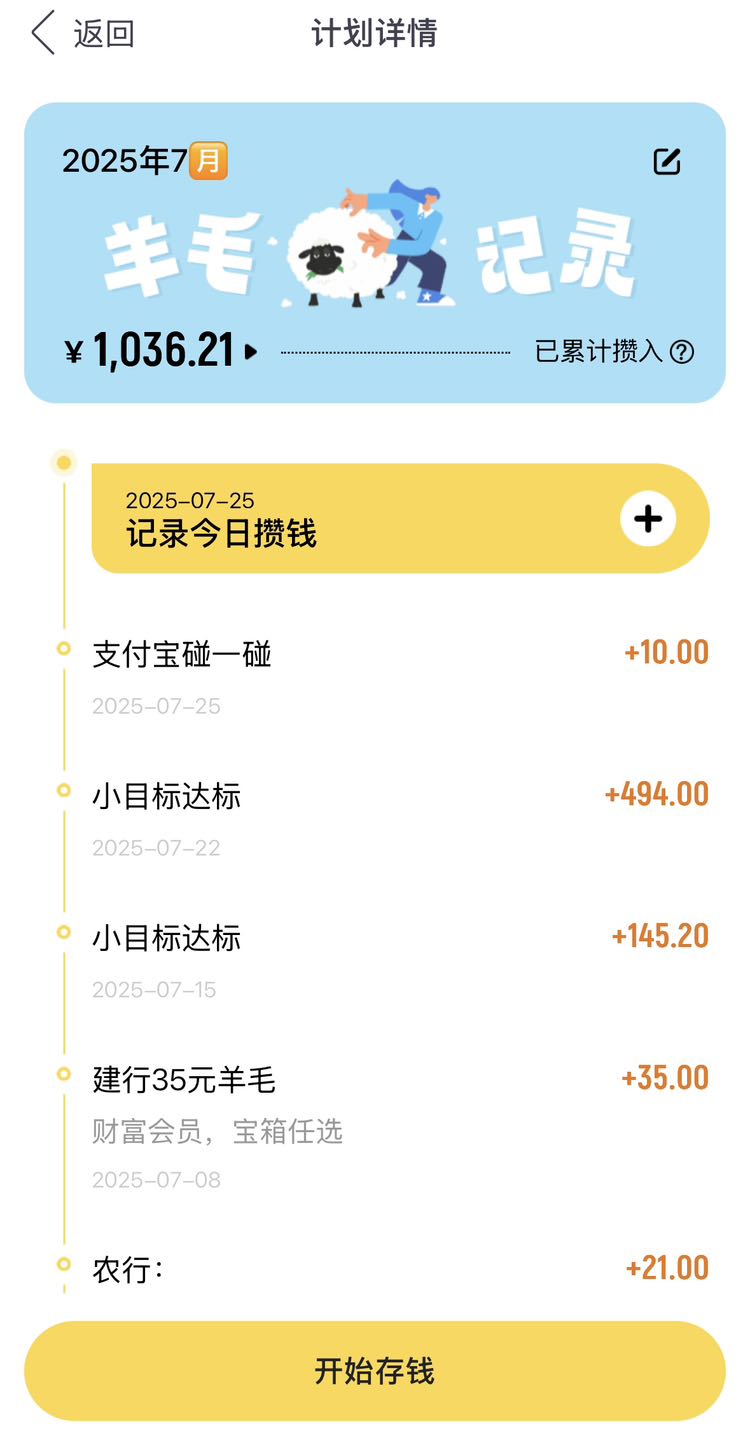Open the 小目标达标 +145.20 record
Image resolution: width=750 pixels, height=1440 pixels.
tap(400, 962)
